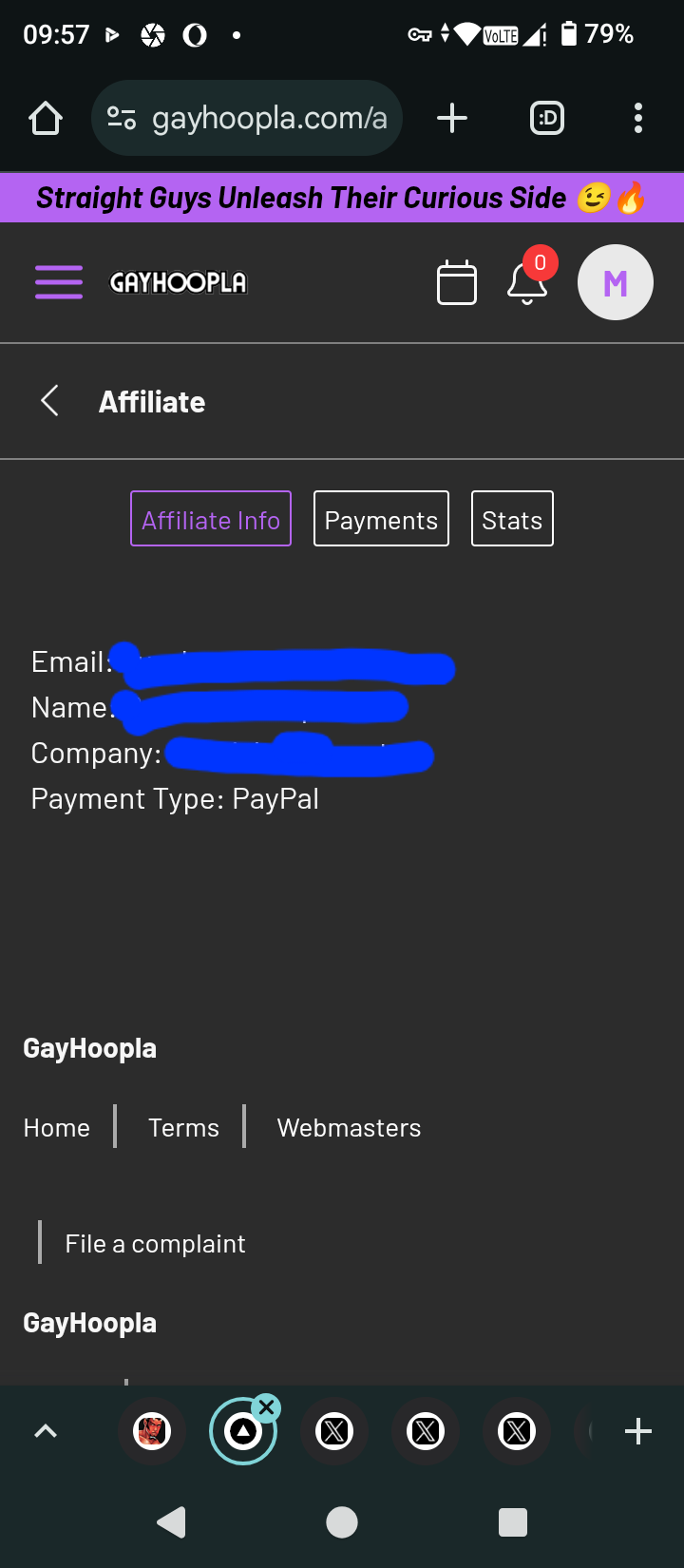The width and height of the screenshot is (684, 1568).
Task: Open the Terms footer link
Action: pos(183,1128)
